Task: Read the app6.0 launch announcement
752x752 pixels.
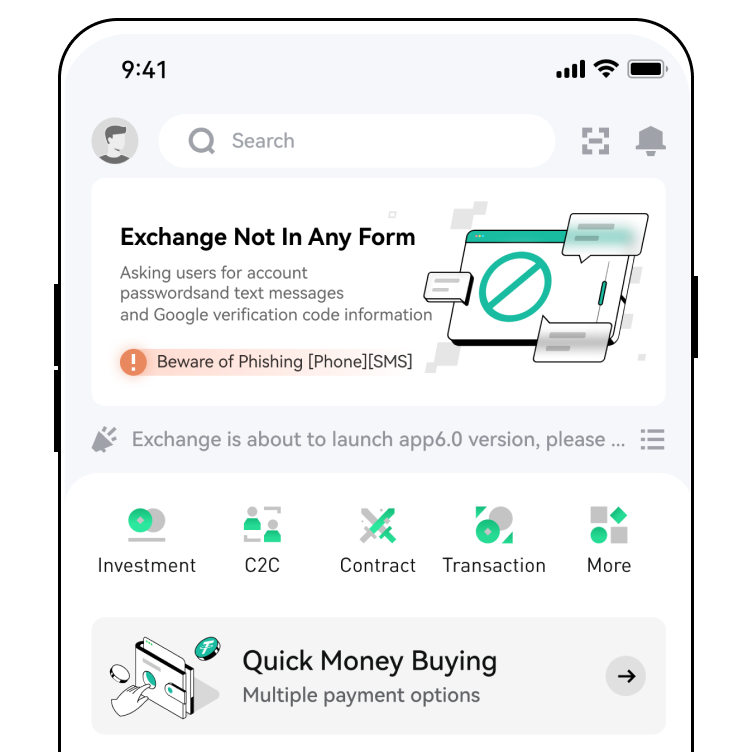Action: click(378, 439)
